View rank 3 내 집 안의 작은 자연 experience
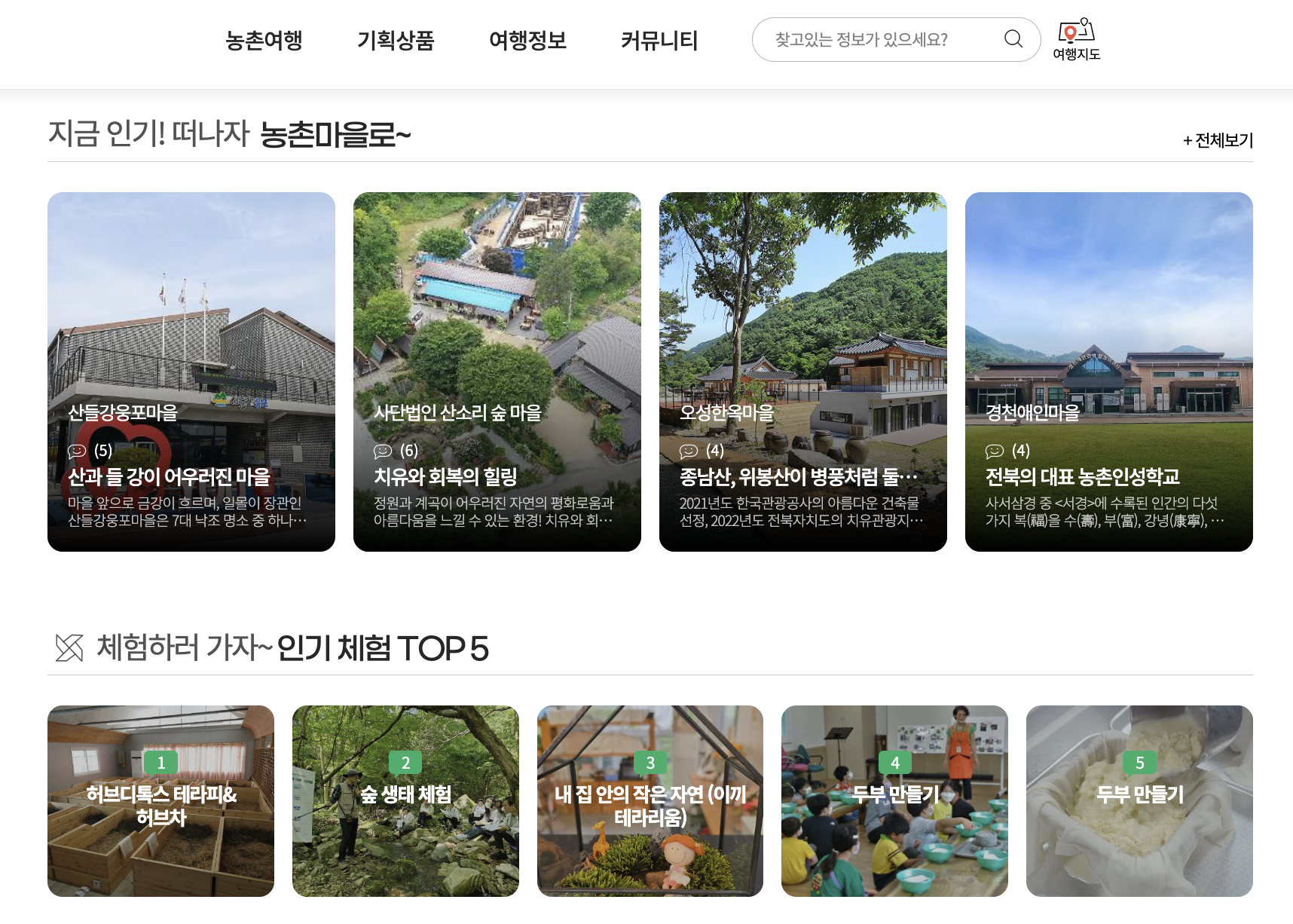The width and height of the screenshot is (1293, 924). tap(650, 801)
